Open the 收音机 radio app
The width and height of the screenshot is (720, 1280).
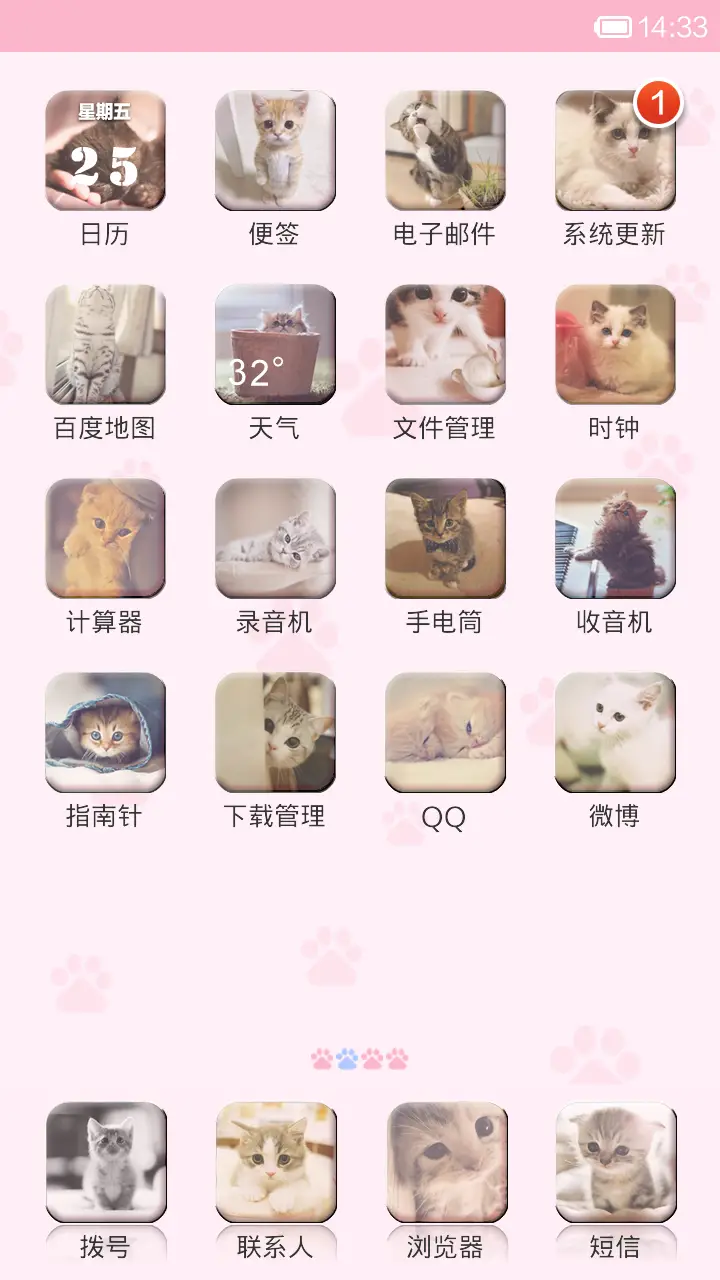click(615, 537)
